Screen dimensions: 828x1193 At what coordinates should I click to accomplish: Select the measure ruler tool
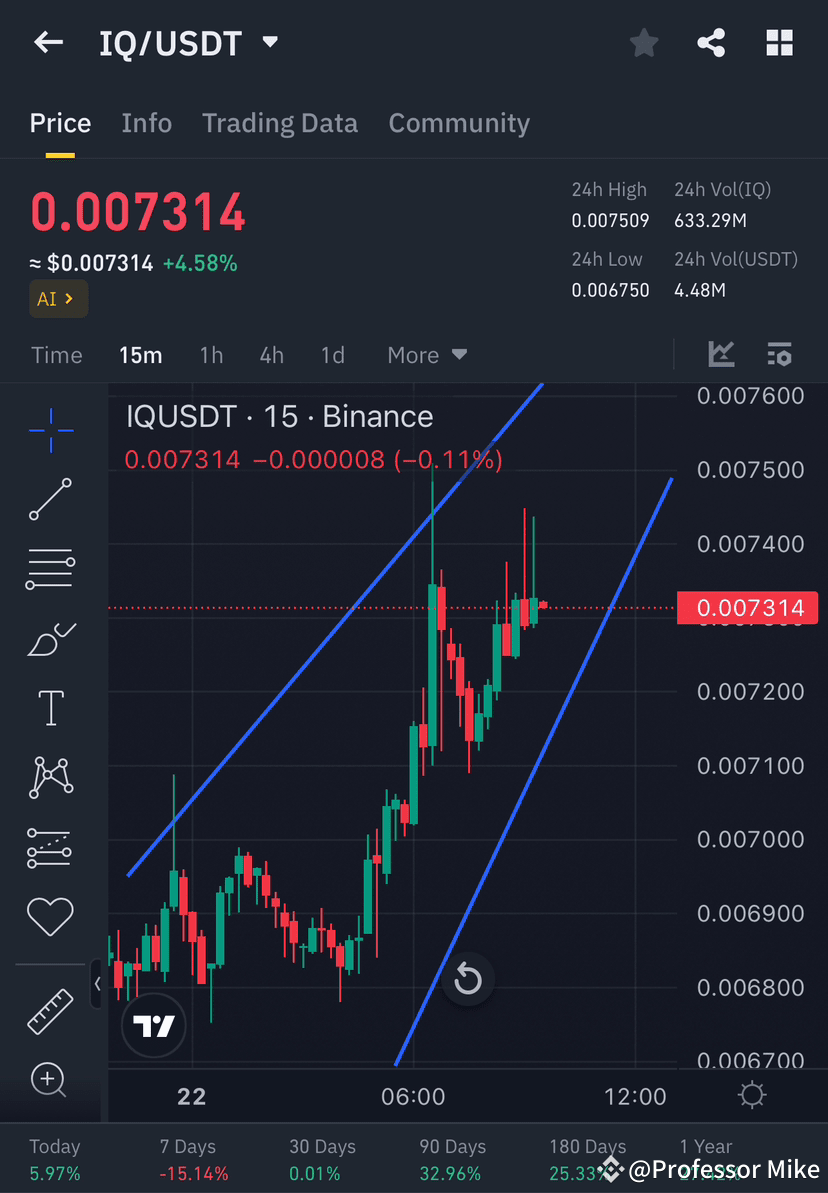pyautogui.click(x=49, y=1010)
